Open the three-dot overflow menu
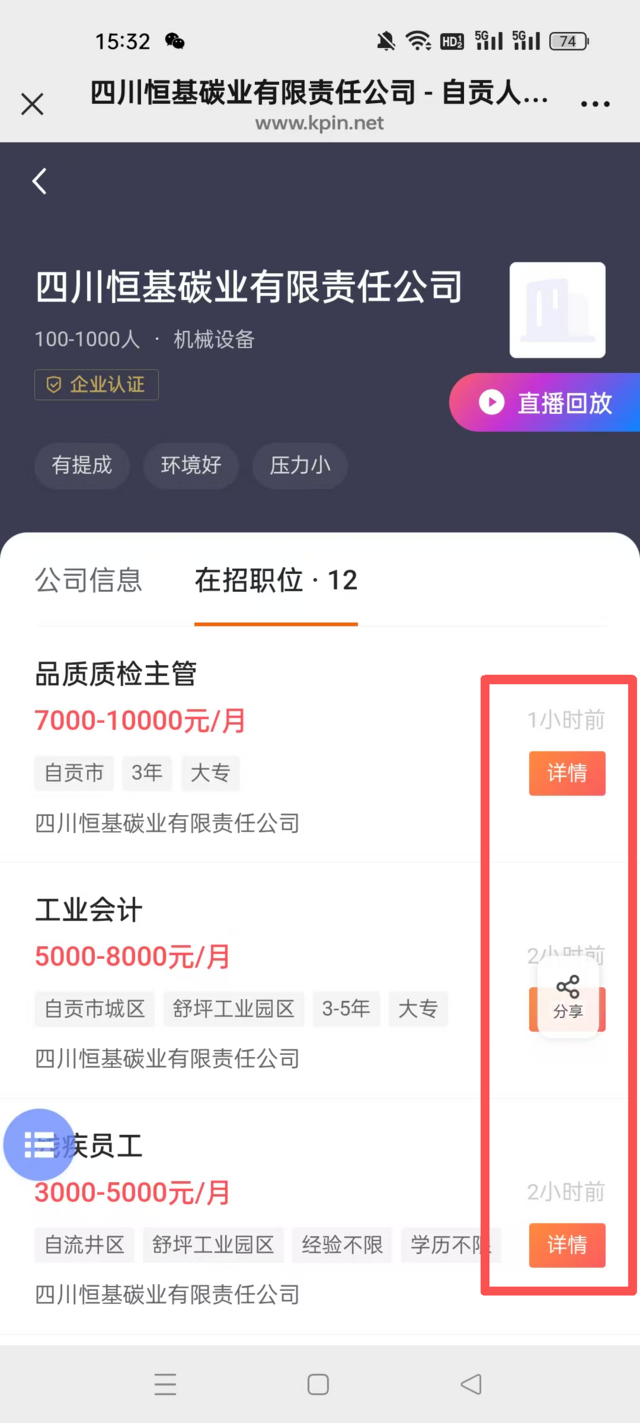 coord(595,104)
